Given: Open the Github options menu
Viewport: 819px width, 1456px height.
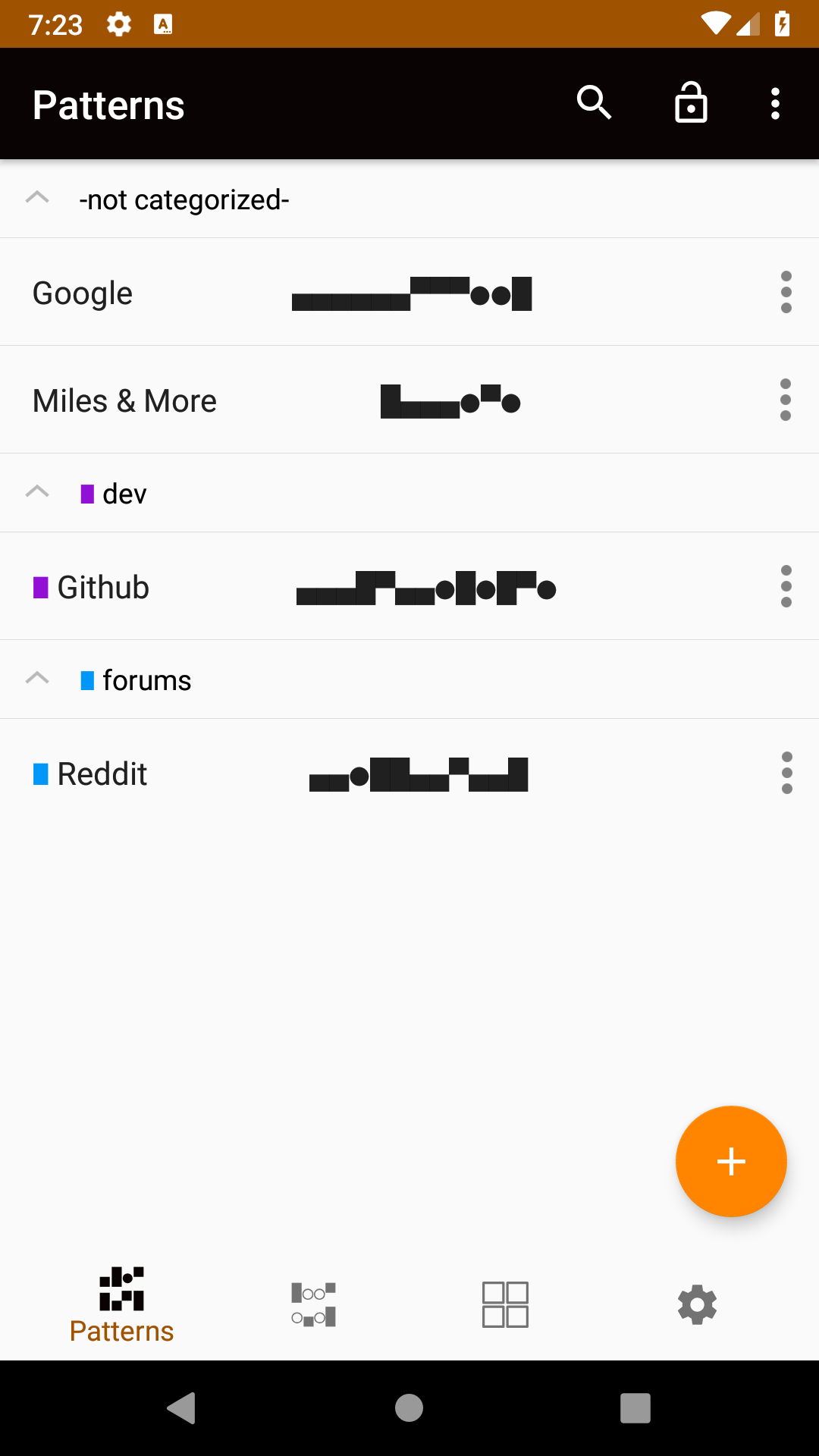Looking at the screenshot, I should pyautogui.click(x=786, y=586).
